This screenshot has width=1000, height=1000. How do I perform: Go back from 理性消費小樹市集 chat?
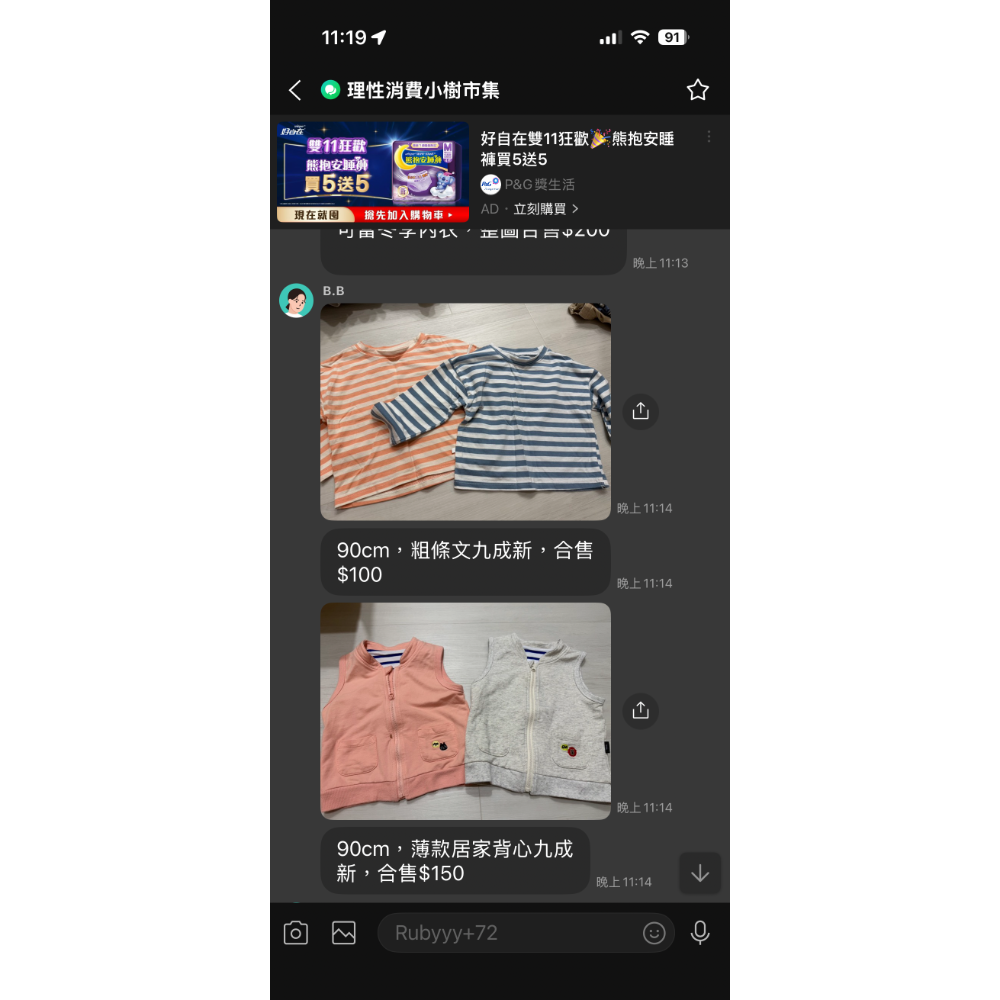point(295,90)
